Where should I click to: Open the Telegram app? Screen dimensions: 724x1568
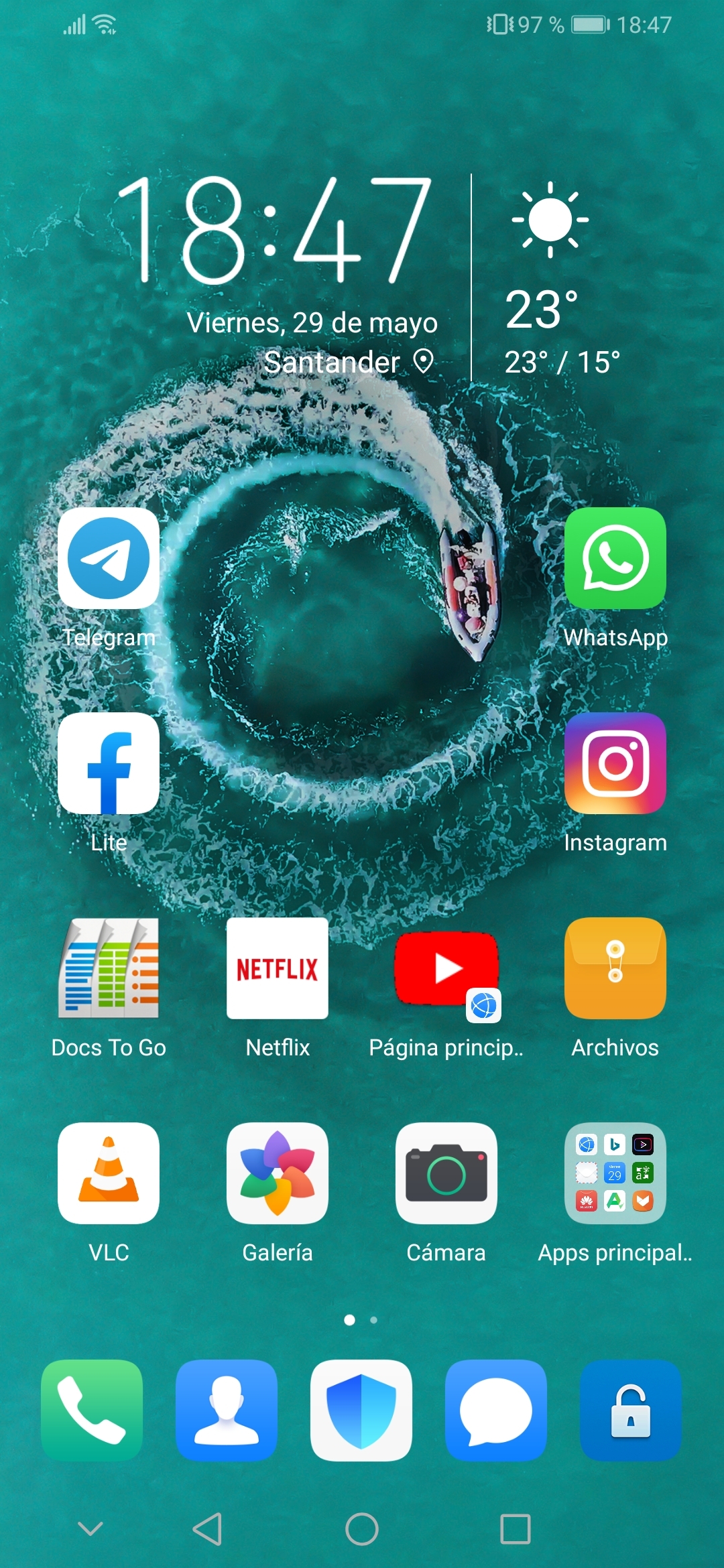point(109,558)
